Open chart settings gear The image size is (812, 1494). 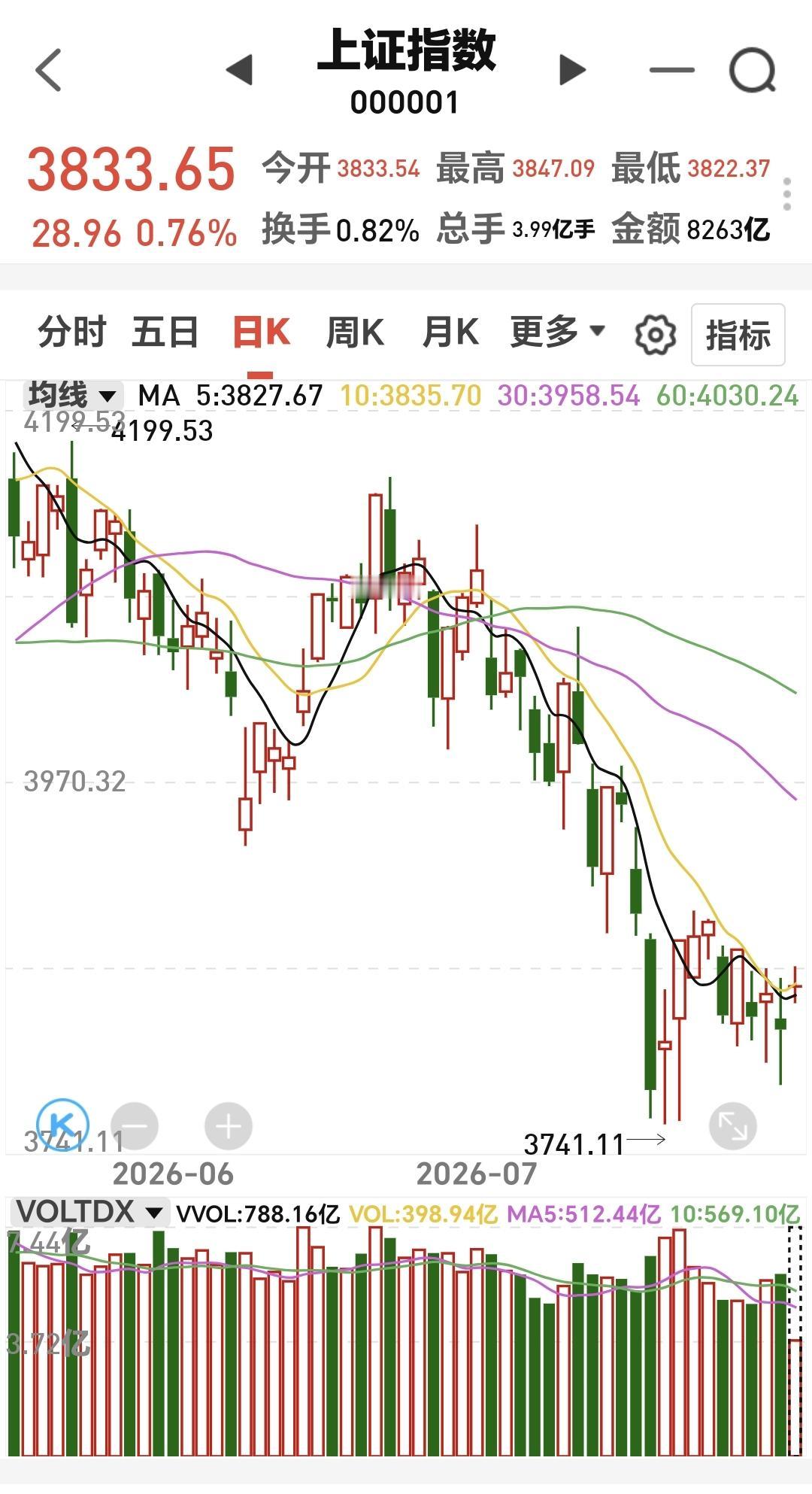click(x=656, y=335)
